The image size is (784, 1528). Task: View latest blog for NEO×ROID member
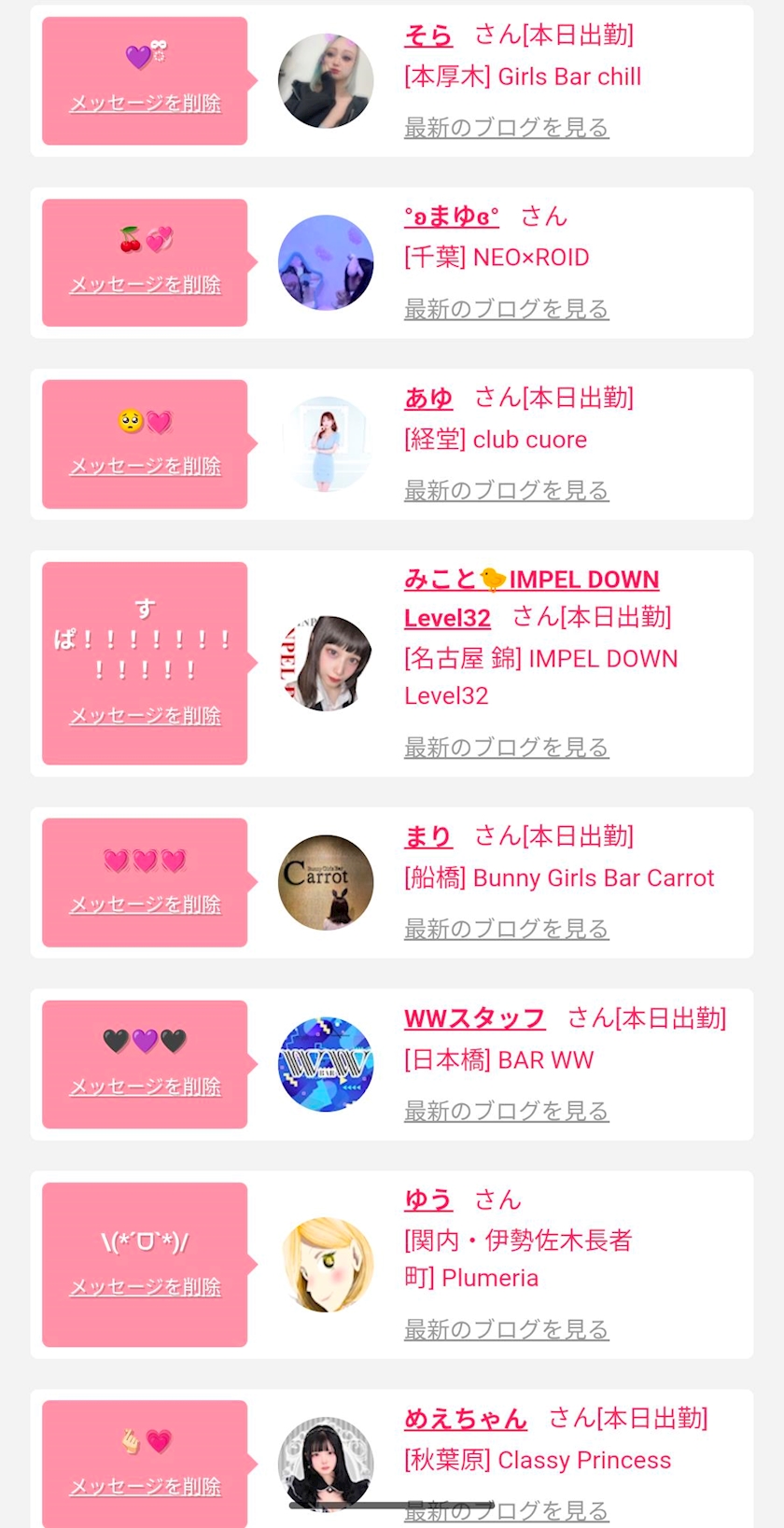click(506, 309)
